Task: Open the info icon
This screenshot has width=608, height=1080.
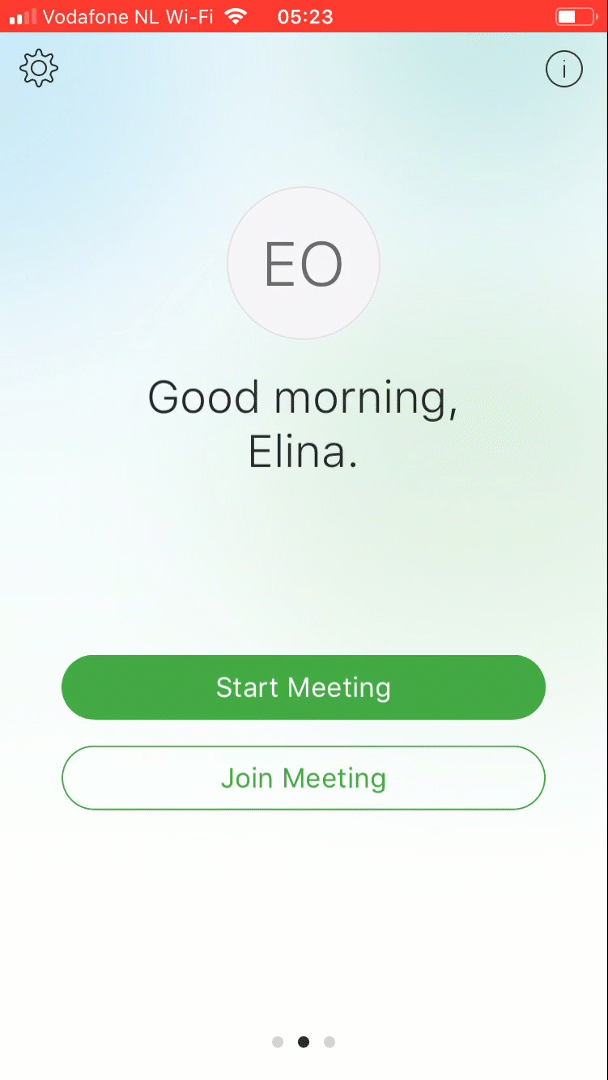Action: pyautogui.click(x=564, y=69)
